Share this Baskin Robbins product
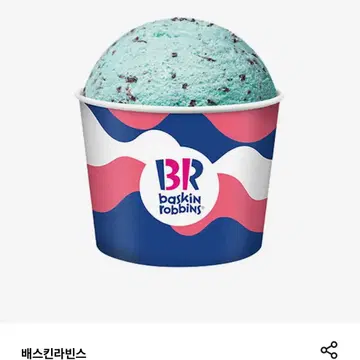The width and height of the screenshot is (360, 360). 329,350
